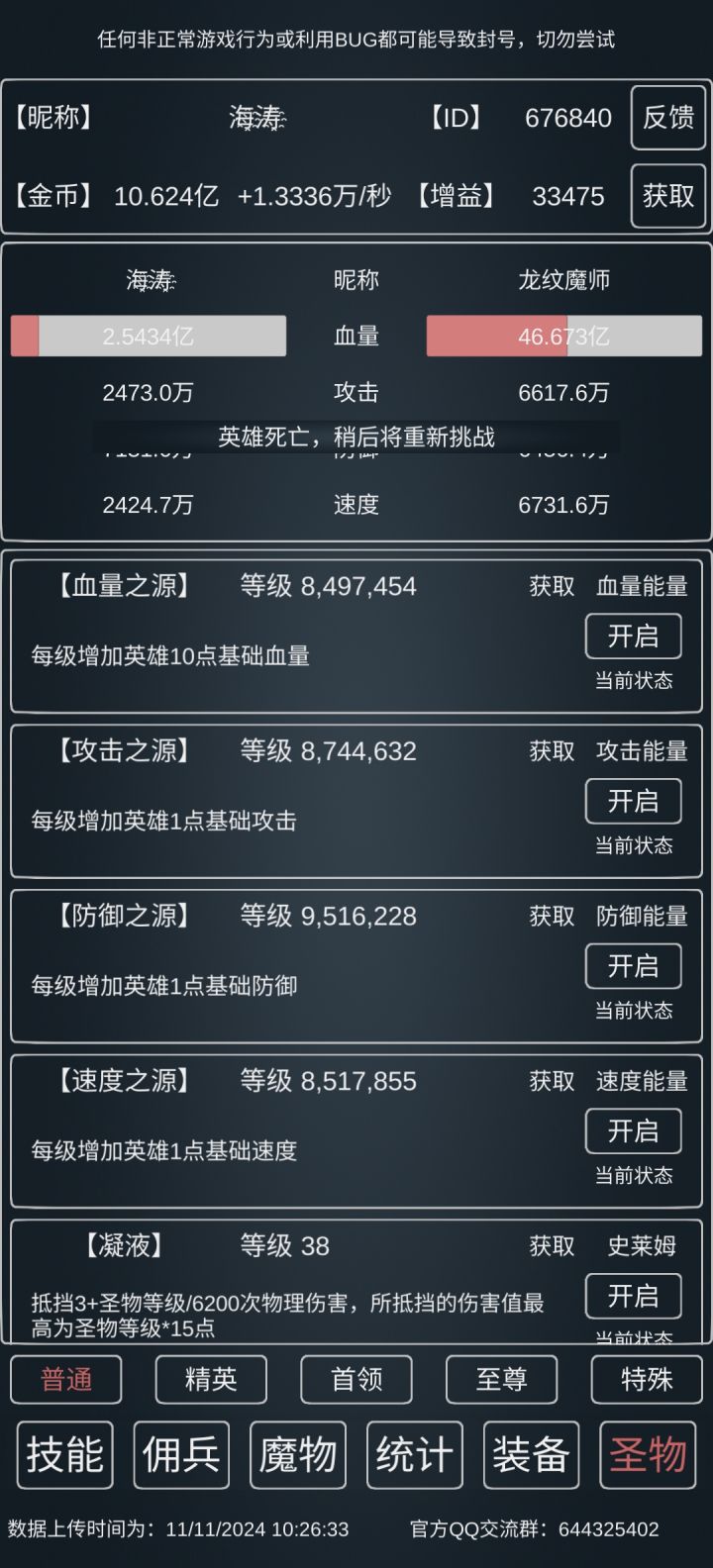The image size is (713, 1568).
Task: Switch to the 普通 category tab
Action: click(x=64, y=1379)
